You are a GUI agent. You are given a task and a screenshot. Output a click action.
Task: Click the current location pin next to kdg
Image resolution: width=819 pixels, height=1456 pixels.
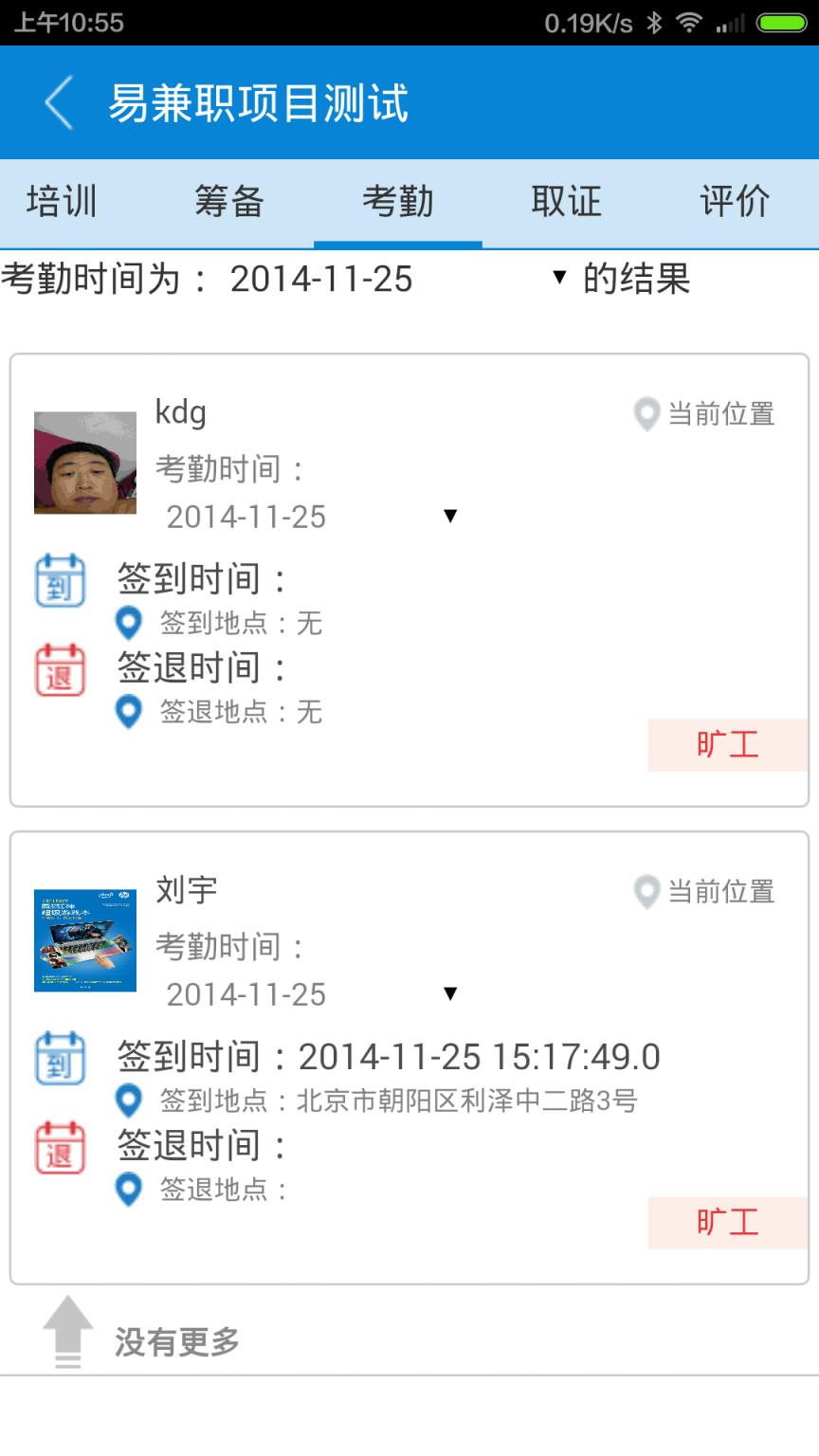click(646, 414)
